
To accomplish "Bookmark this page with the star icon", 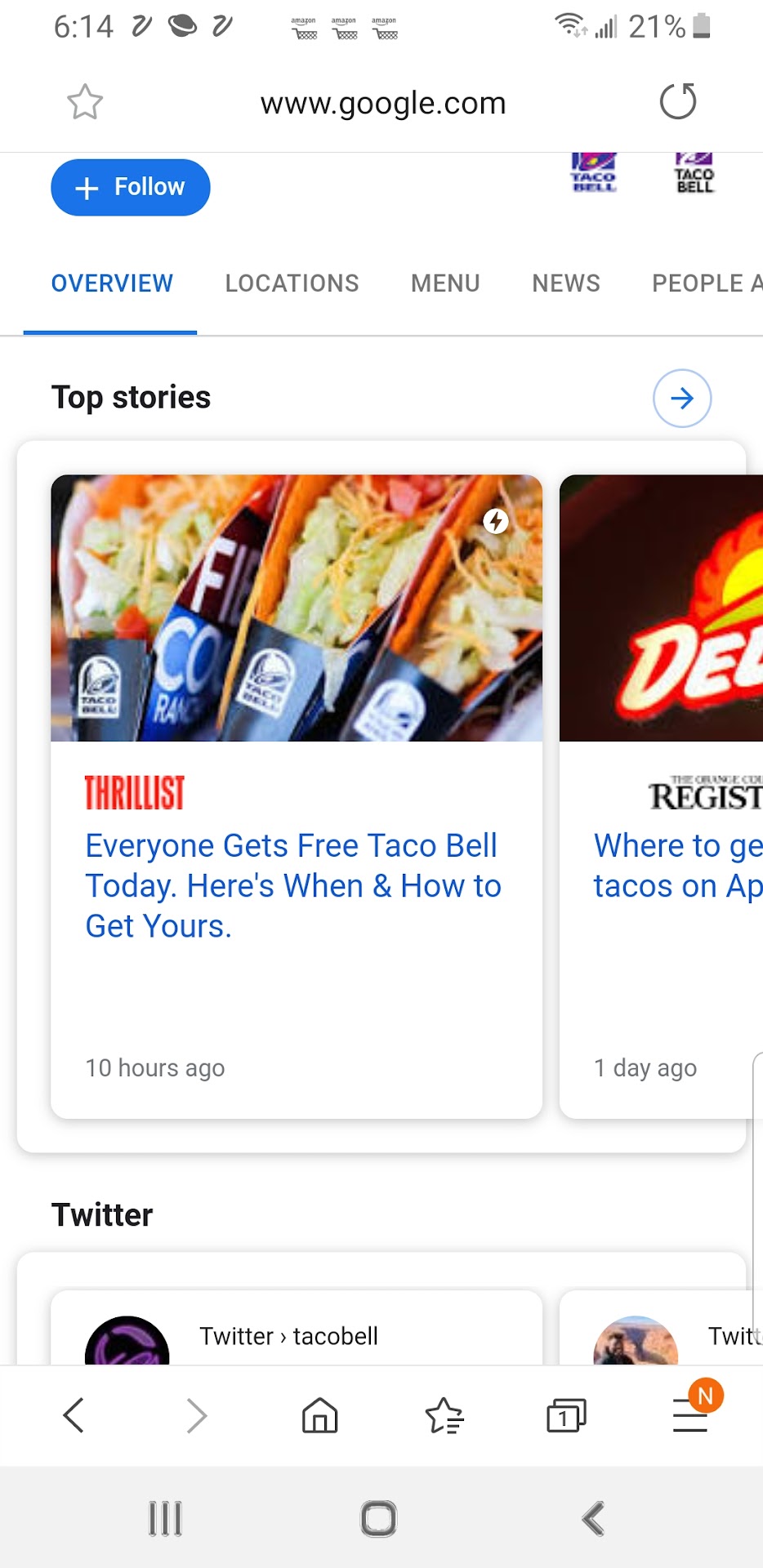I will click(x=85, y=103).
